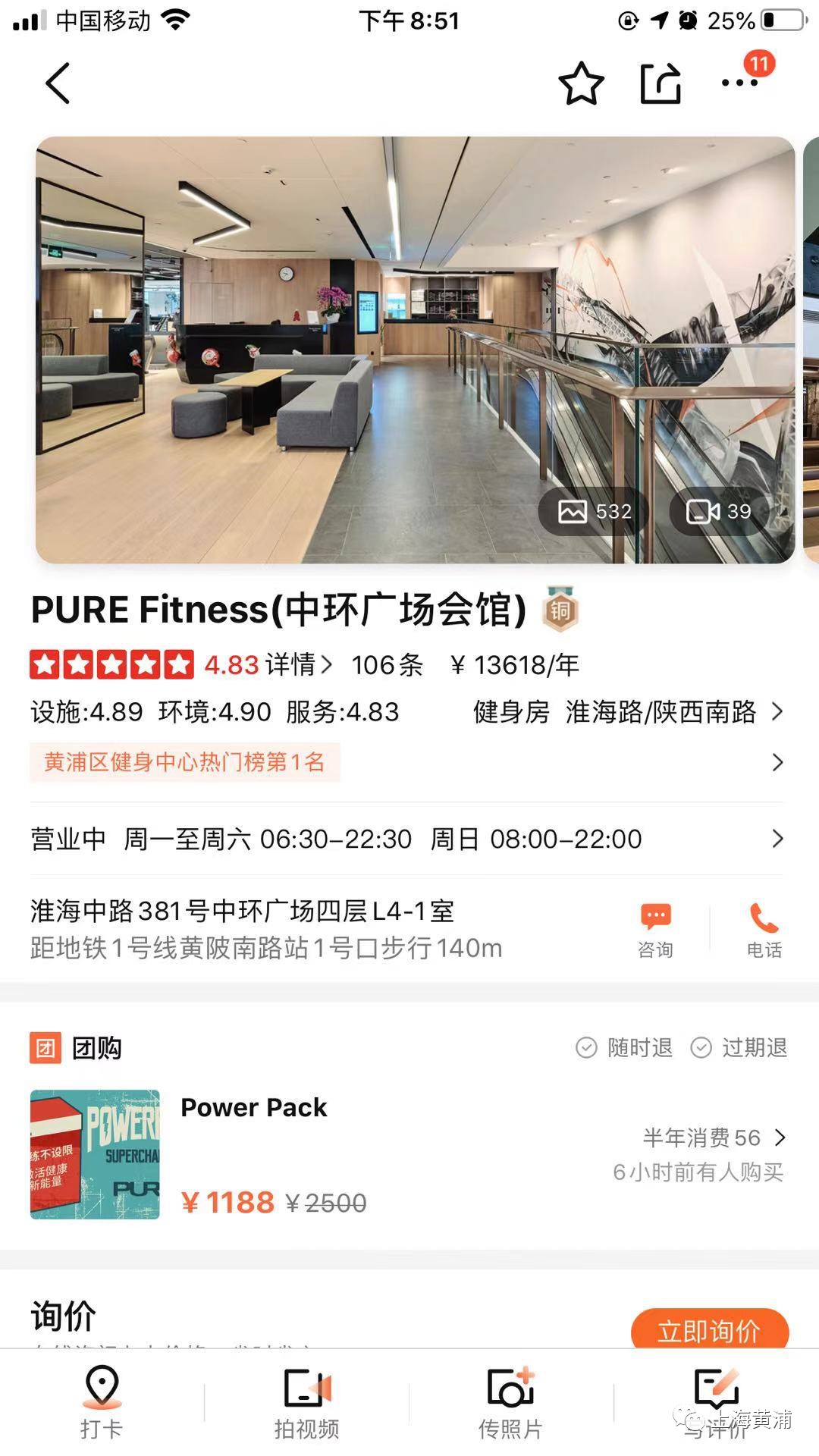Open the three-dot overflow menu

(x=739, y=83)
